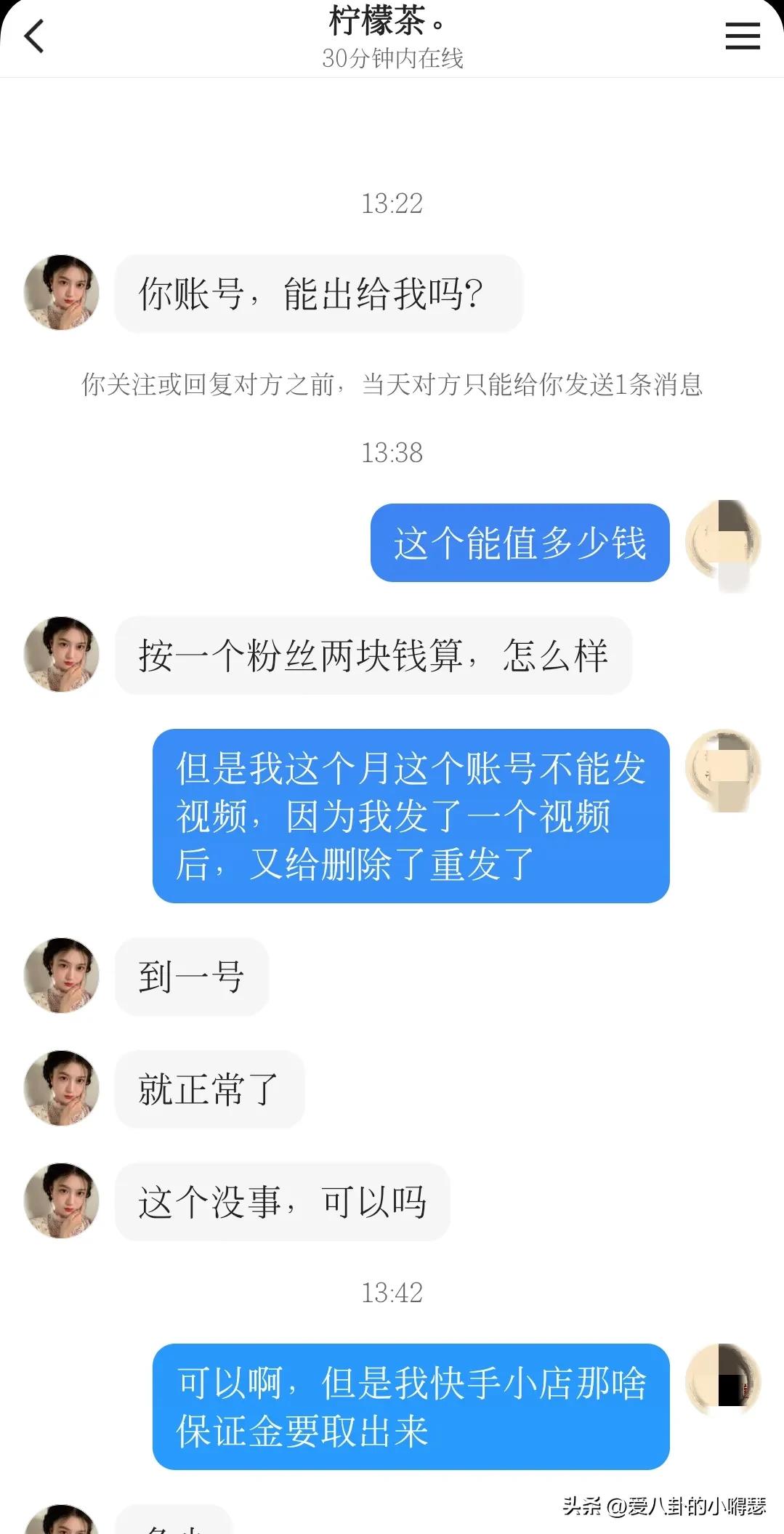Select the message '你账号，能出给我吗？'
784x1534 pixels.
(320, 294)
